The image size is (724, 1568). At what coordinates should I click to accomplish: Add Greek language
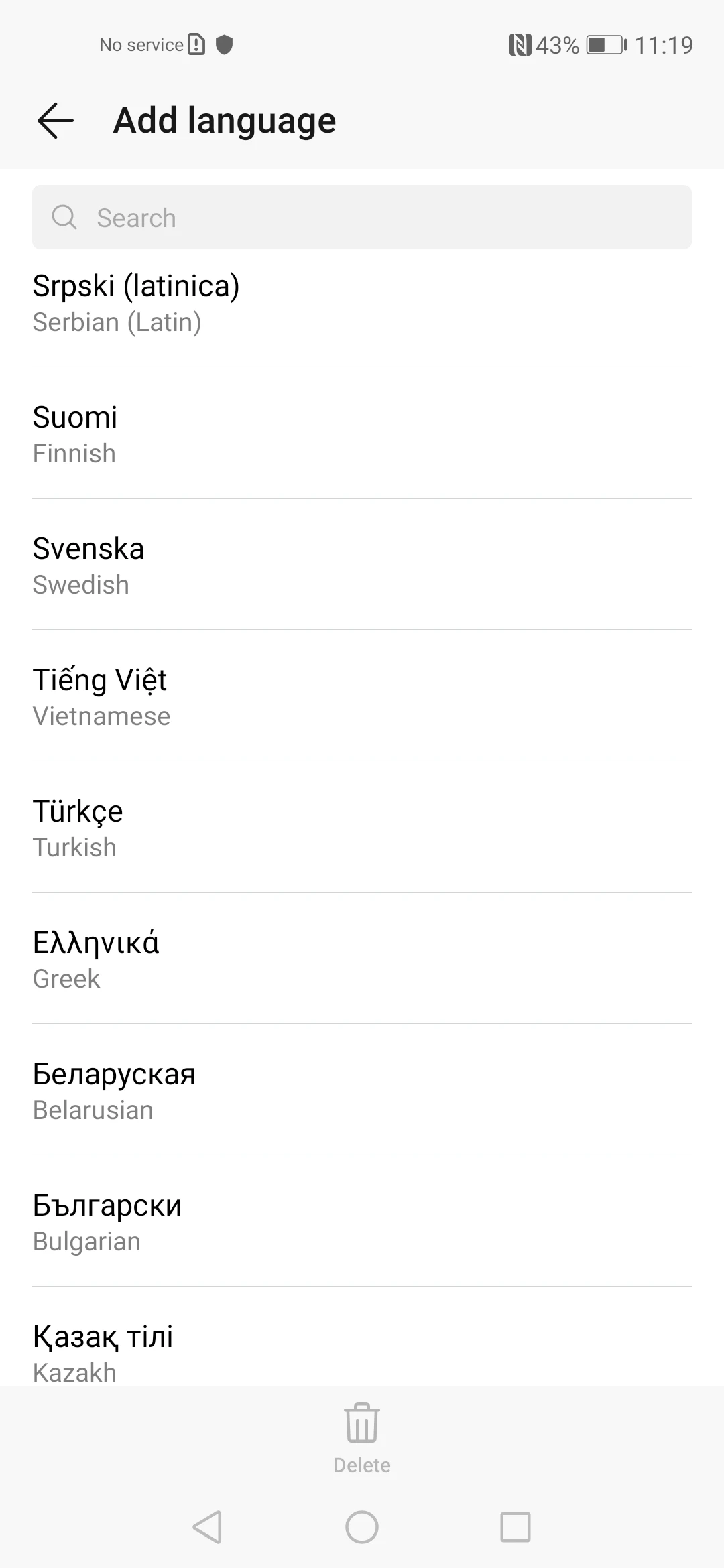(362, 960)
